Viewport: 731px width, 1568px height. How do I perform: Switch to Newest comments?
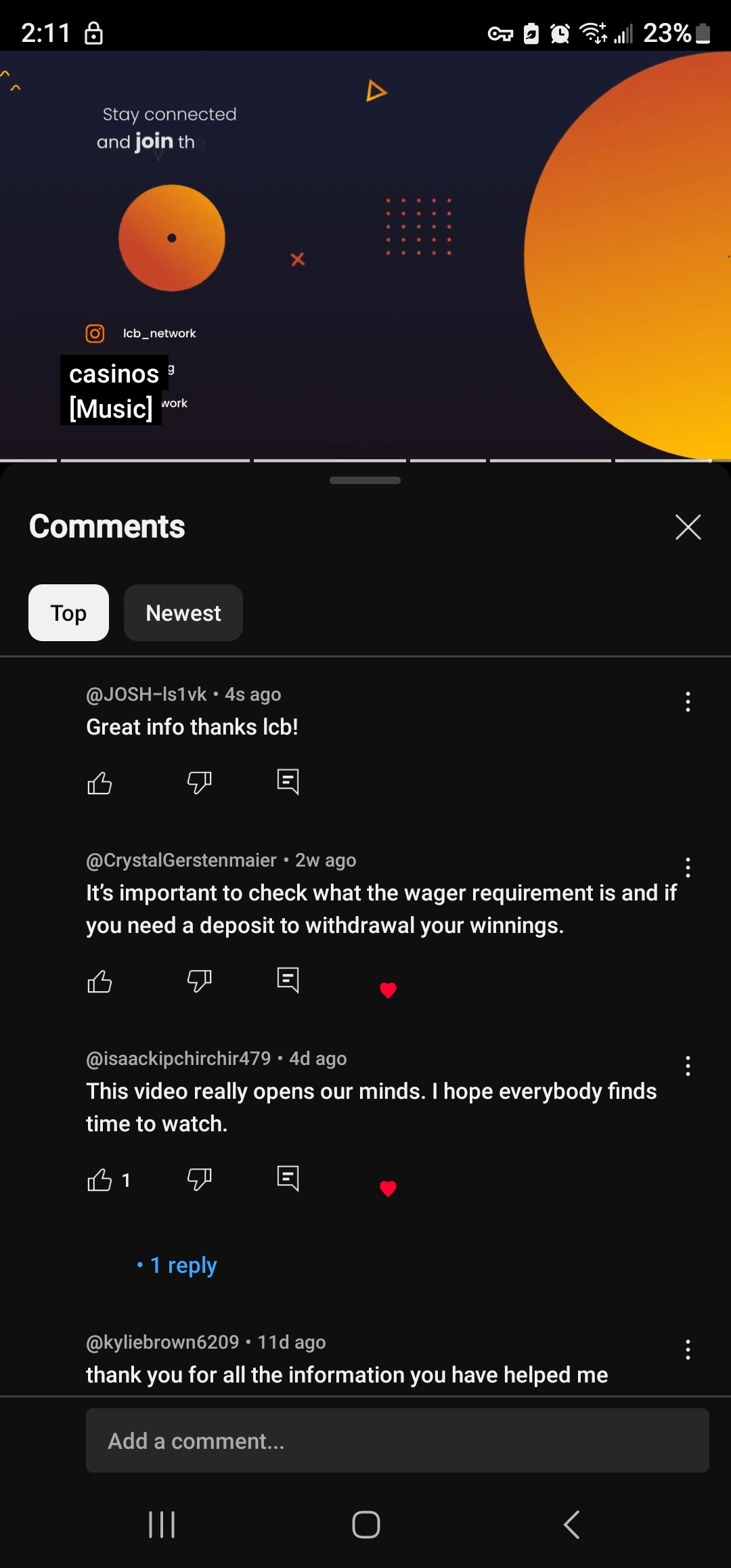[183, 613]
